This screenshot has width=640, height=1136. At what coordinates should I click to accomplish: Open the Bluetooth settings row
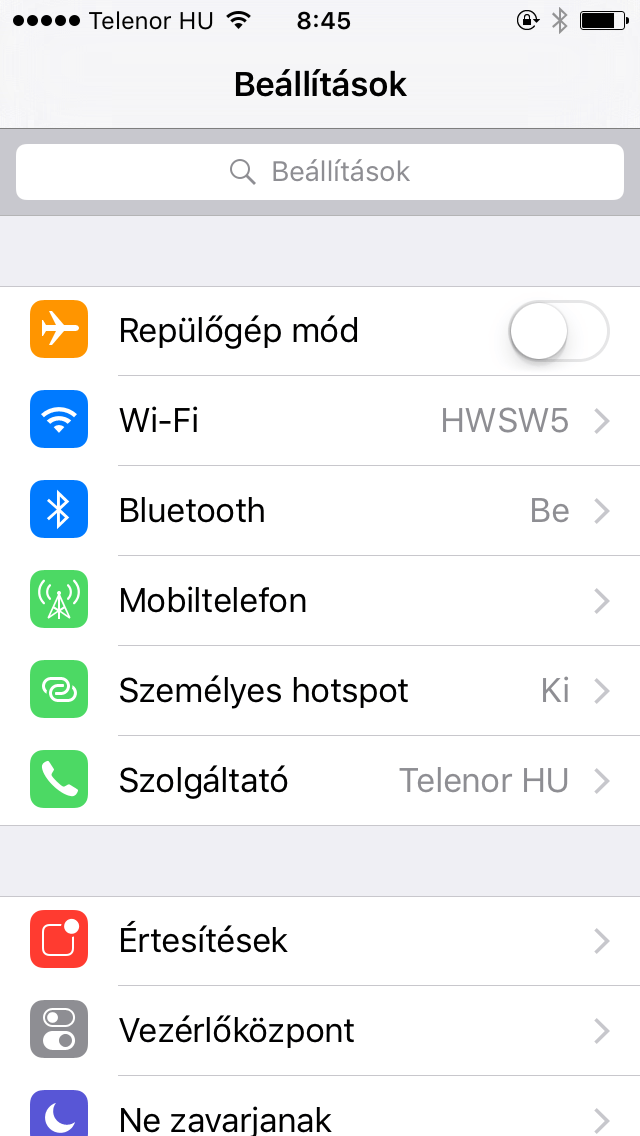click(x=320, y=511)
